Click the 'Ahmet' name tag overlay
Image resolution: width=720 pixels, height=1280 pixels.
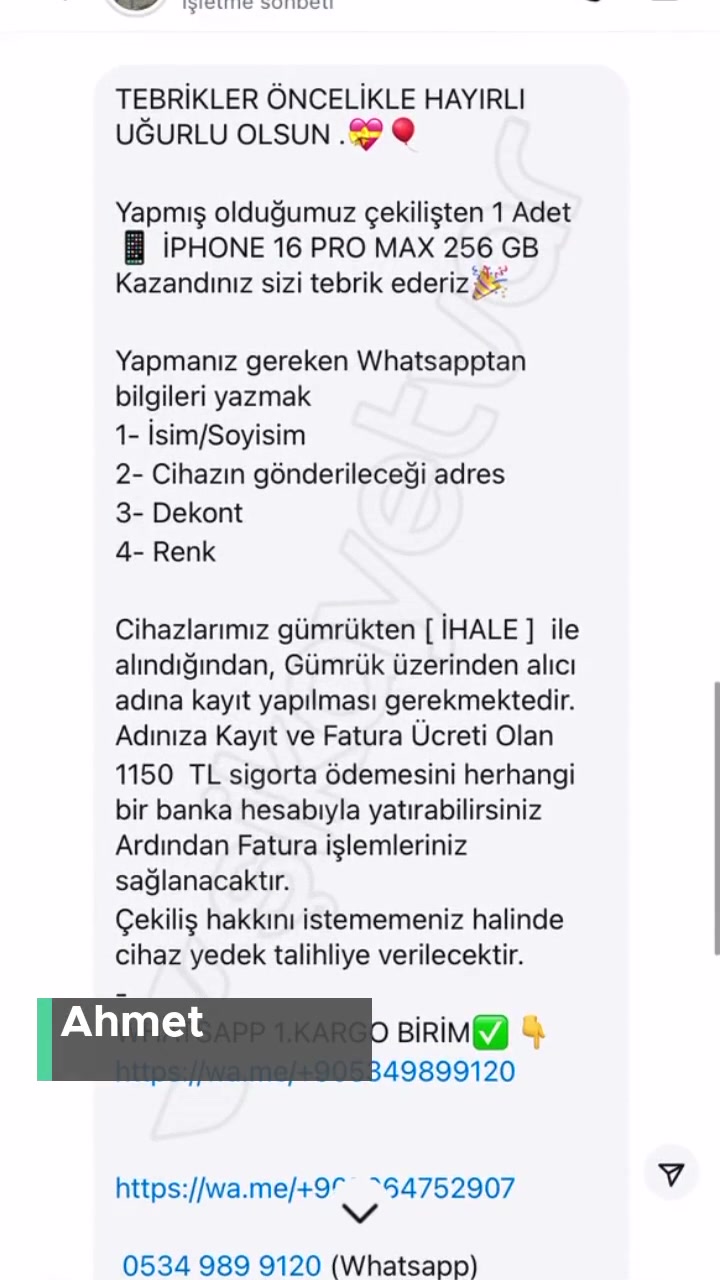pos(131,1022)
